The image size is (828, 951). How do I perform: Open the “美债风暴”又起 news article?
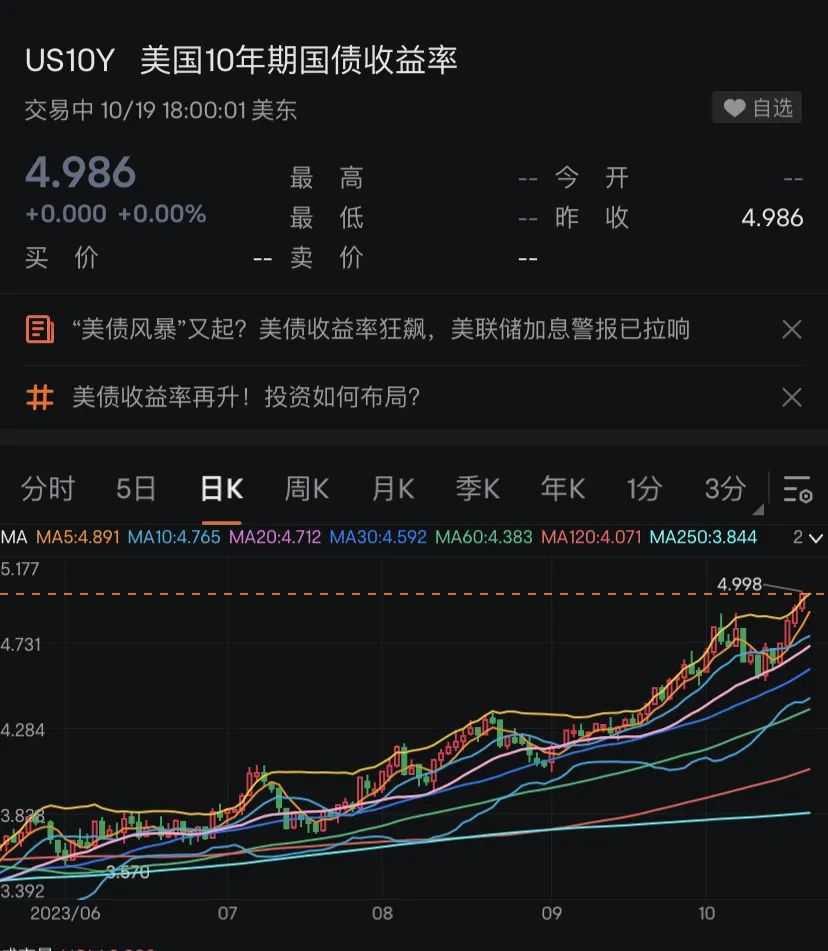(380, 329)
